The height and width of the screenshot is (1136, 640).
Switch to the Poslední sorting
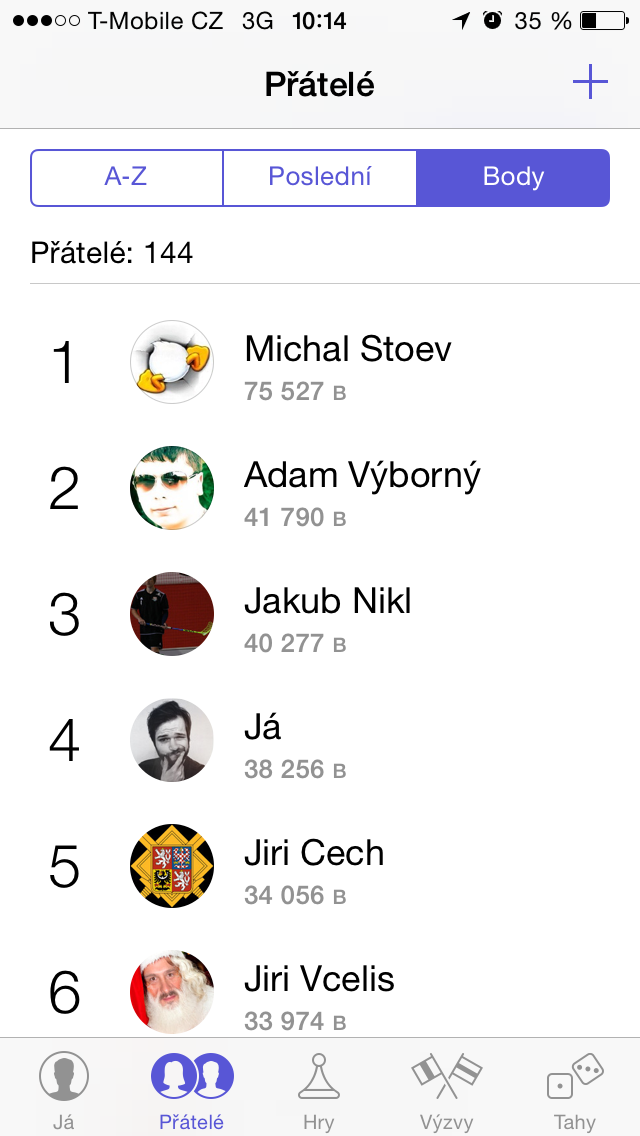[319, 178]
